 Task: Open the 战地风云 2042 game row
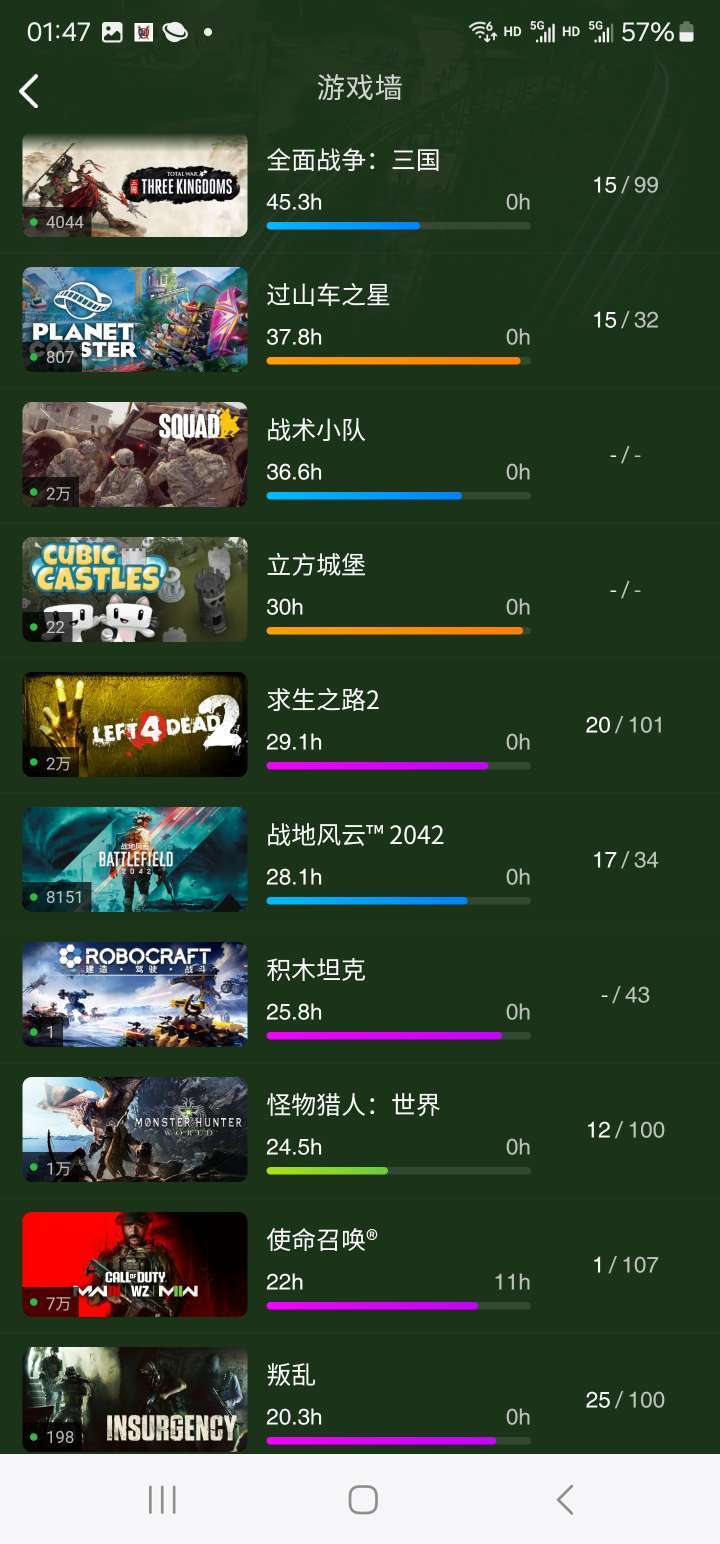360,860
